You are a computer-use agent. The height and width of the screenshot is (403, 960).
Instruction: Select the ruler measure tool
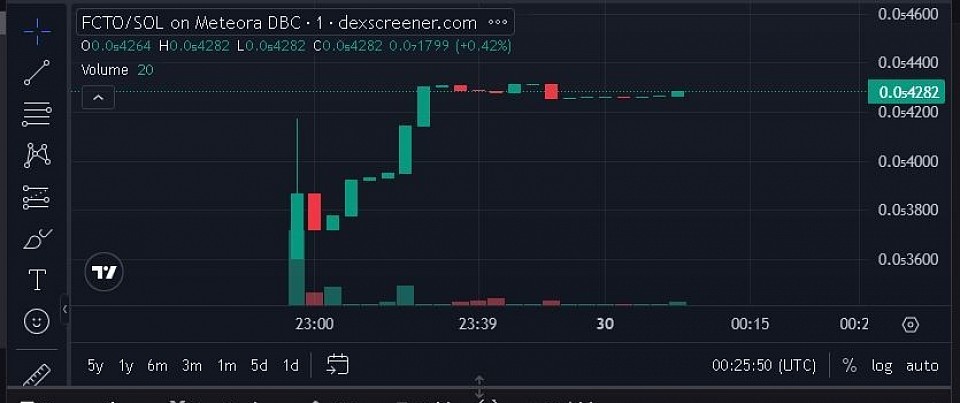click(37, 374)
